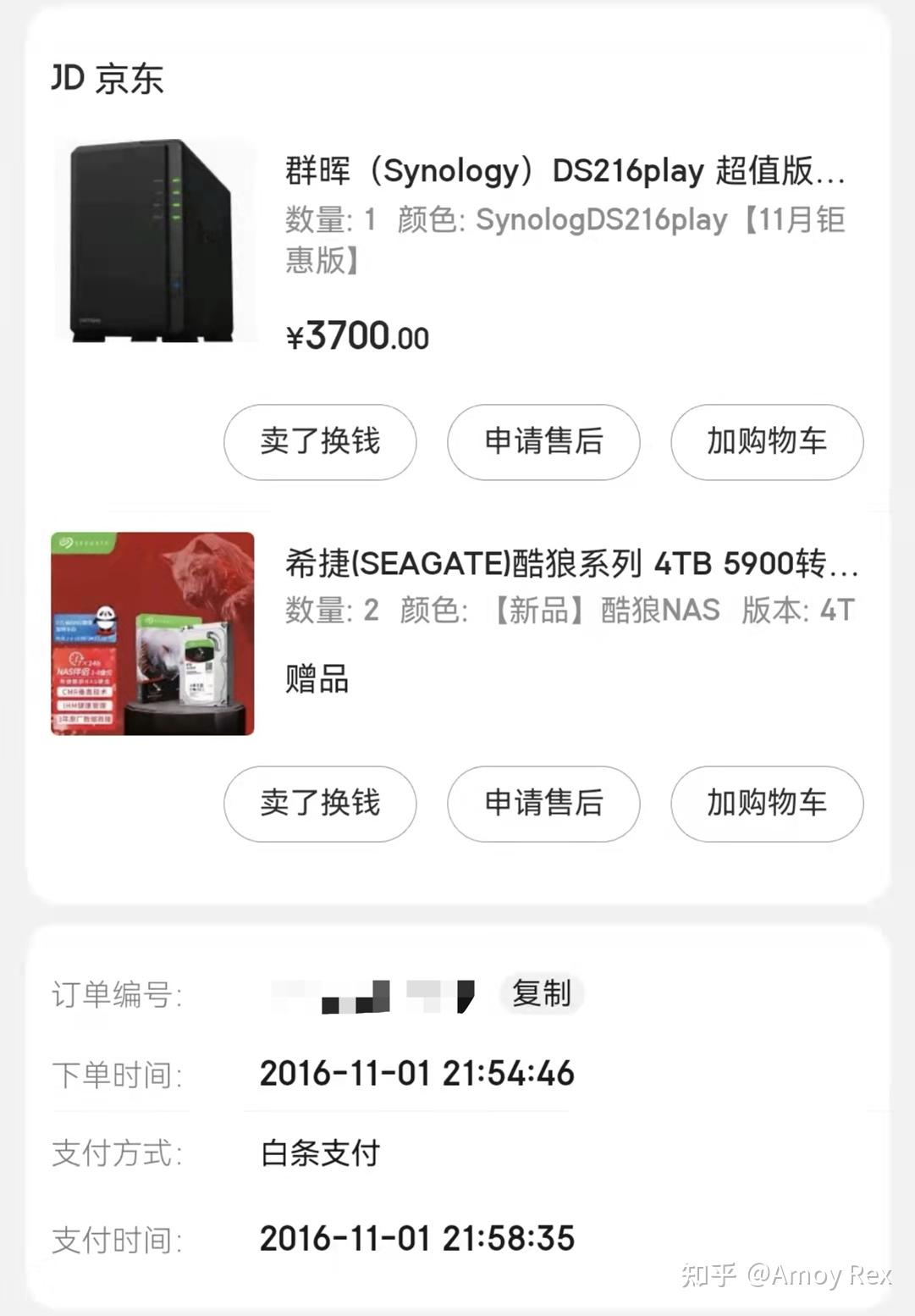Click 申请售后 for the Seagate order
Image resolution: width=915 pixels, height=1316 pixels.
coord(543,805)
